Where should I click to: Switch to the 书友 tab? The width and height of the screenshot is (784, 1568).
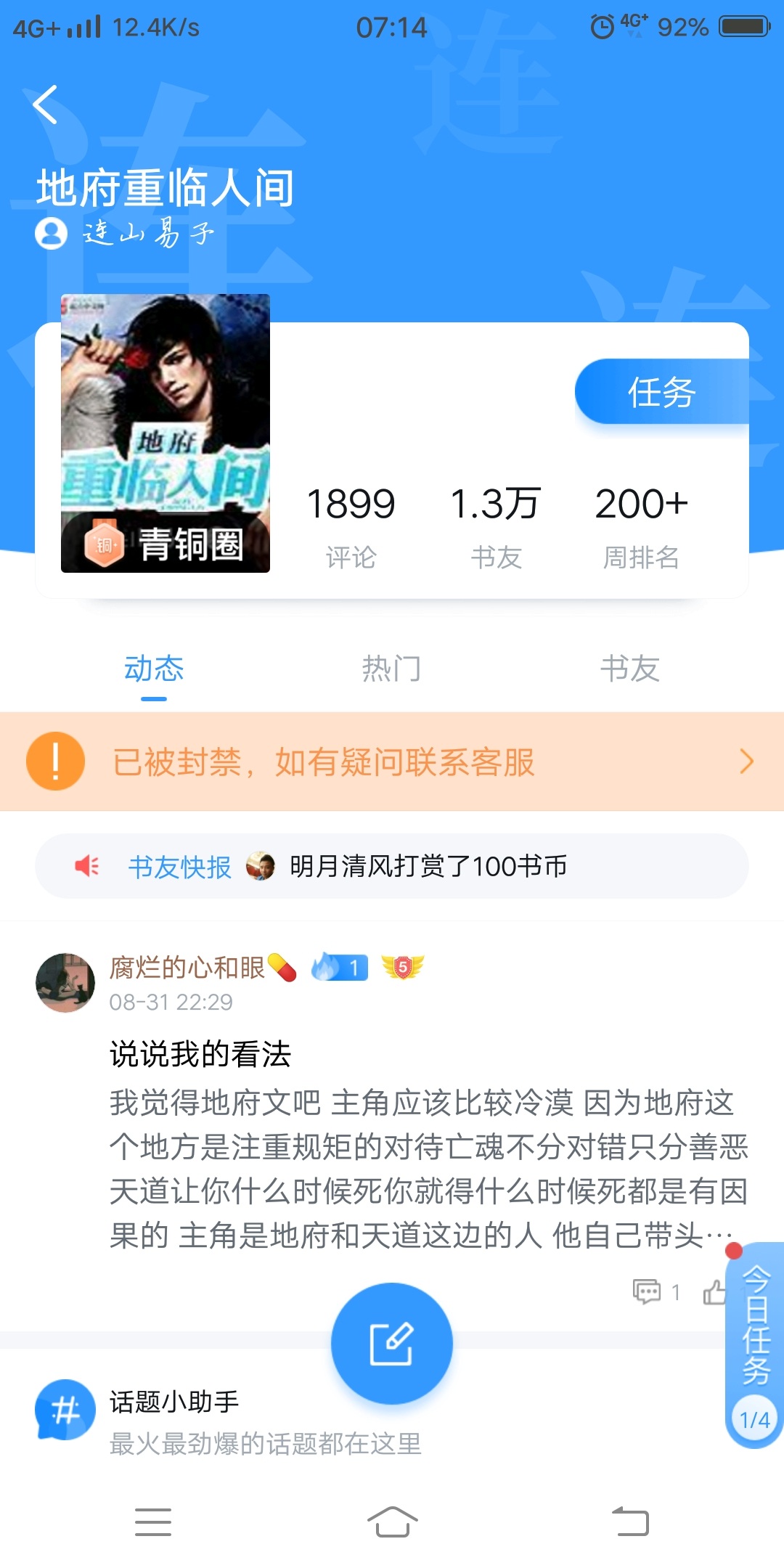(629, 669)
